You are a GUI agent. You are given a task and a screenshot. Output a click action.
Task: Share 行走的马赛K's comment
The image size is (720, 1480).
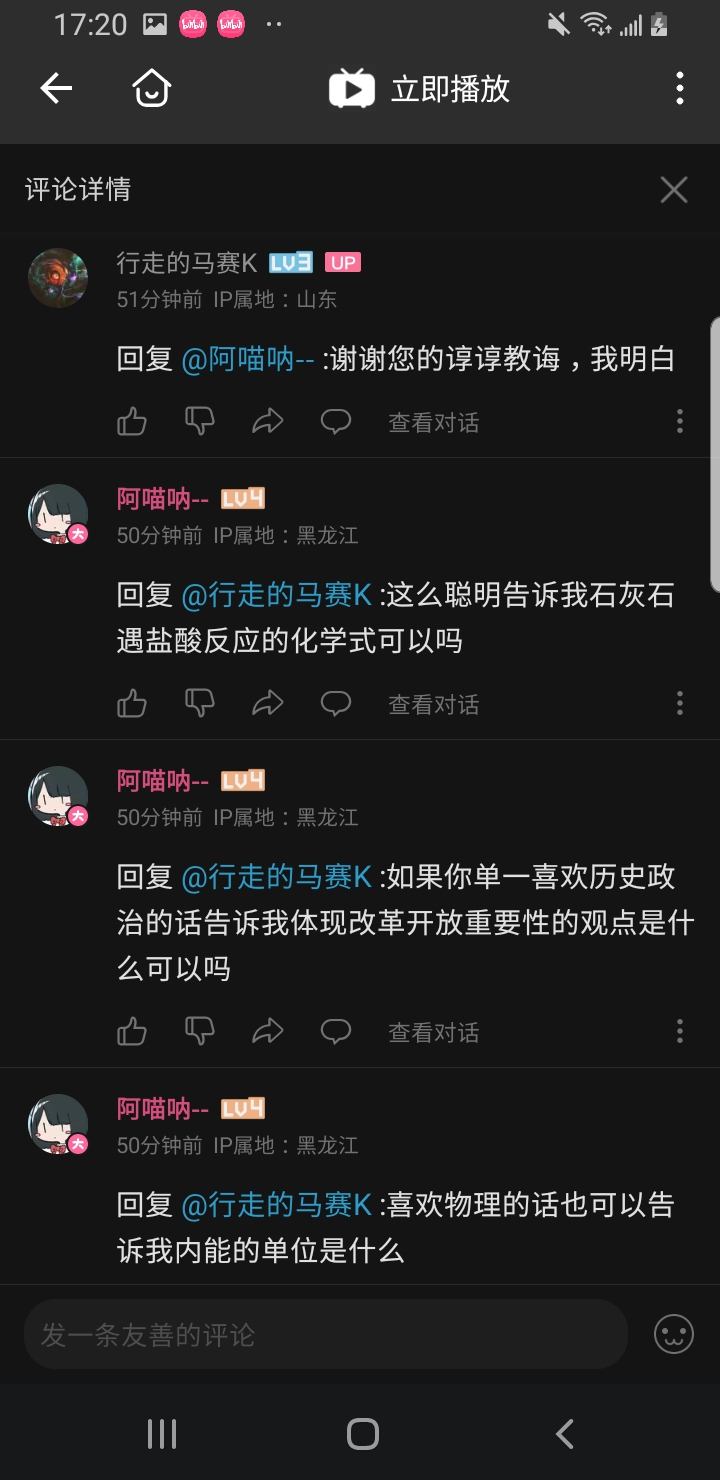268,422
